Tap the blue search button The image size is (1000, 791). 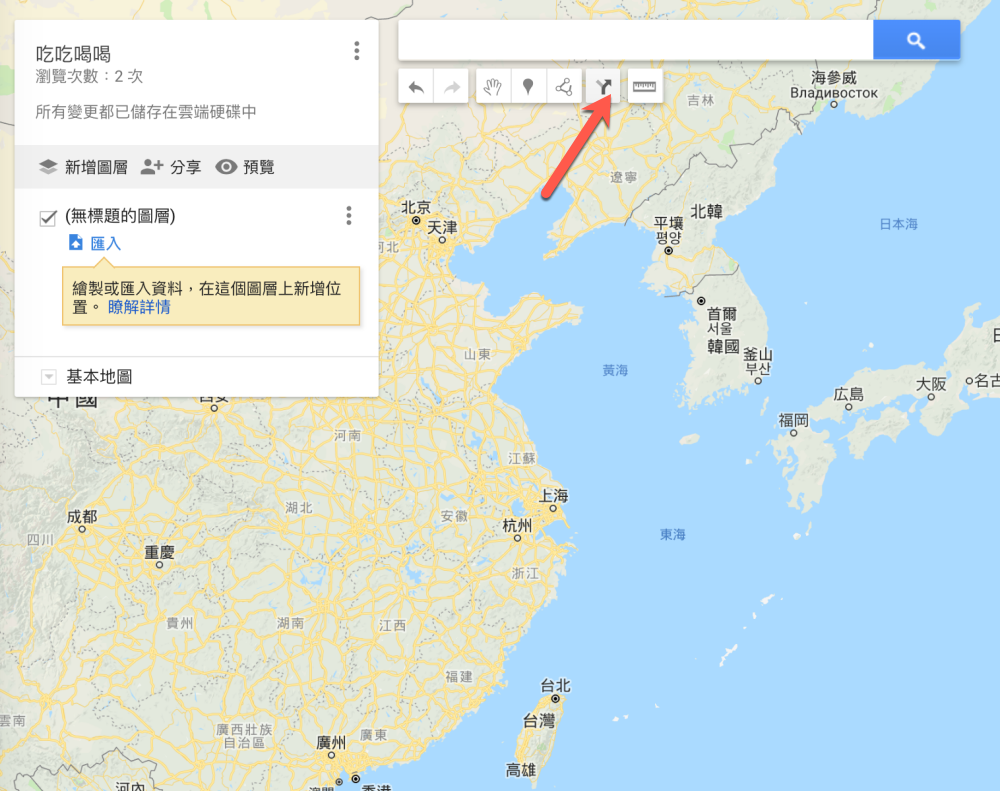pyautogui.click(x=916, y=40)
